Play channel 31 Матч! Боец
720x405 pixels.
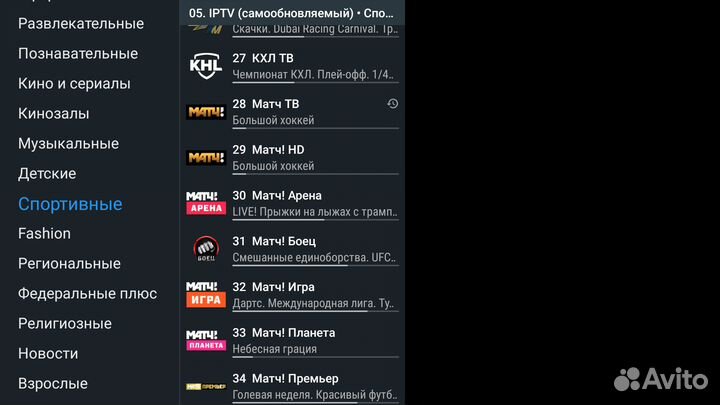292,249
